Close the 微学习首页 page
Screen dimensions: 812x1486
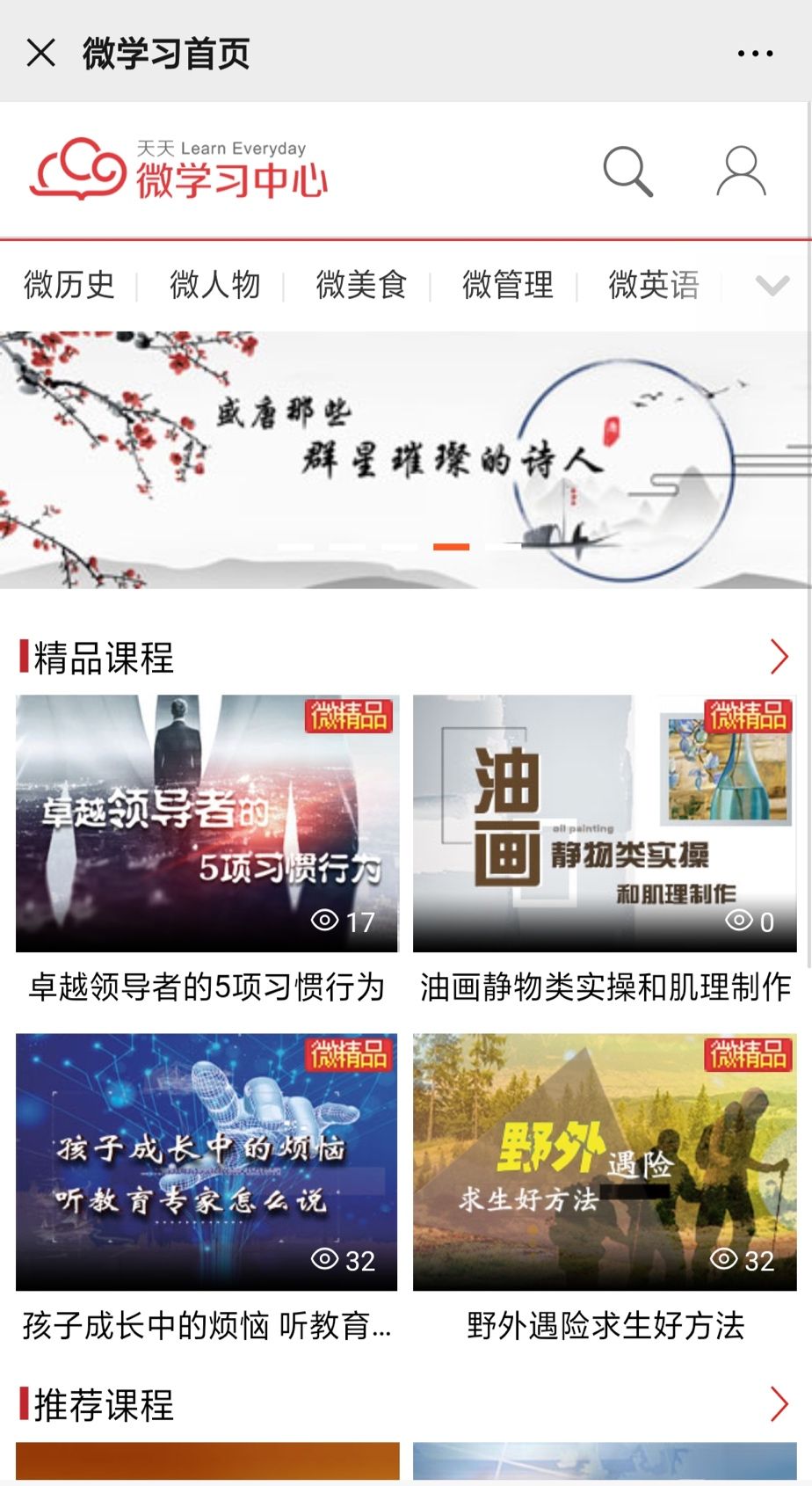point(40,53)
